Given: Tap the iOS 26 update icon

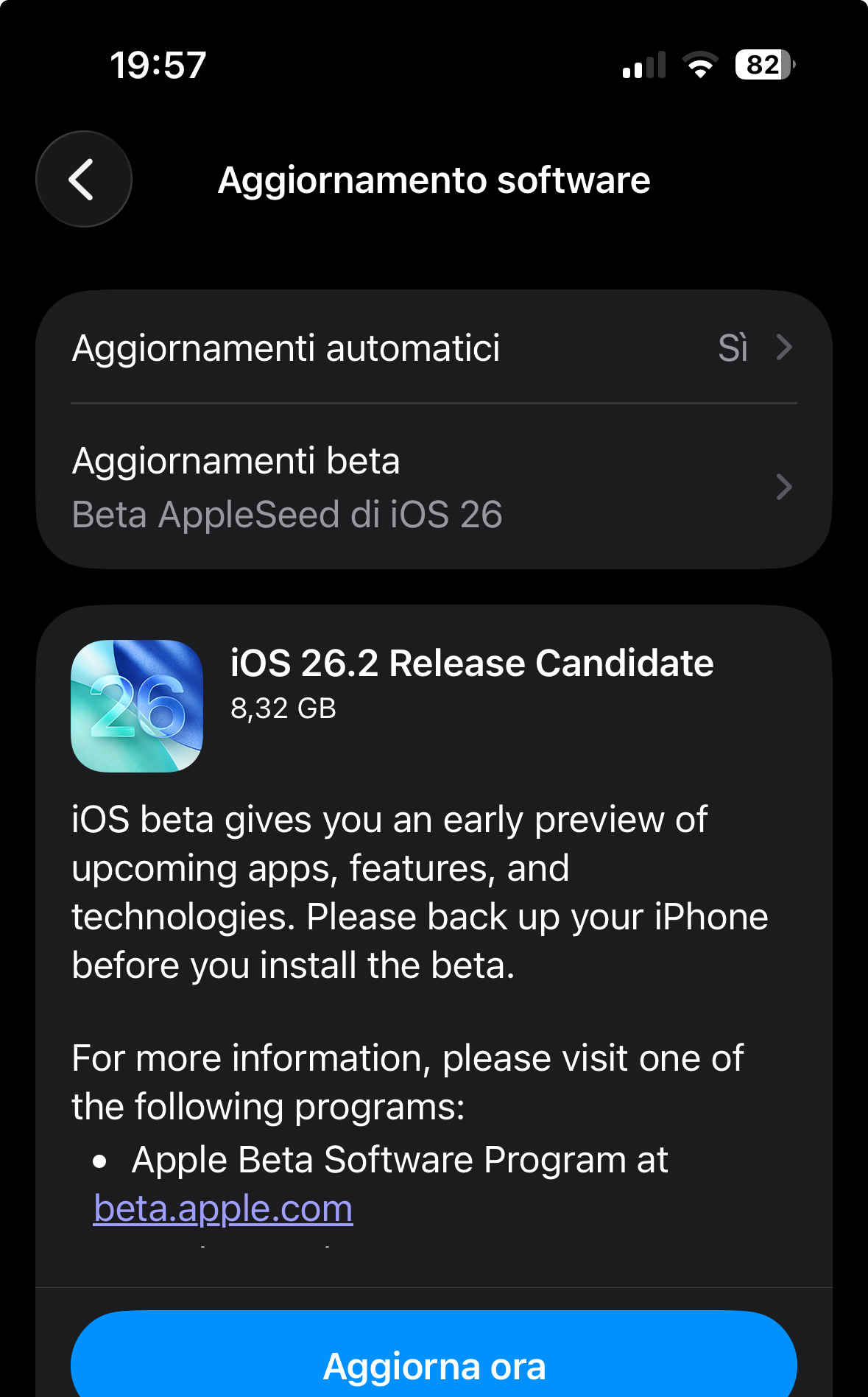Looking at the screenshot, I should tap(138, 709).
